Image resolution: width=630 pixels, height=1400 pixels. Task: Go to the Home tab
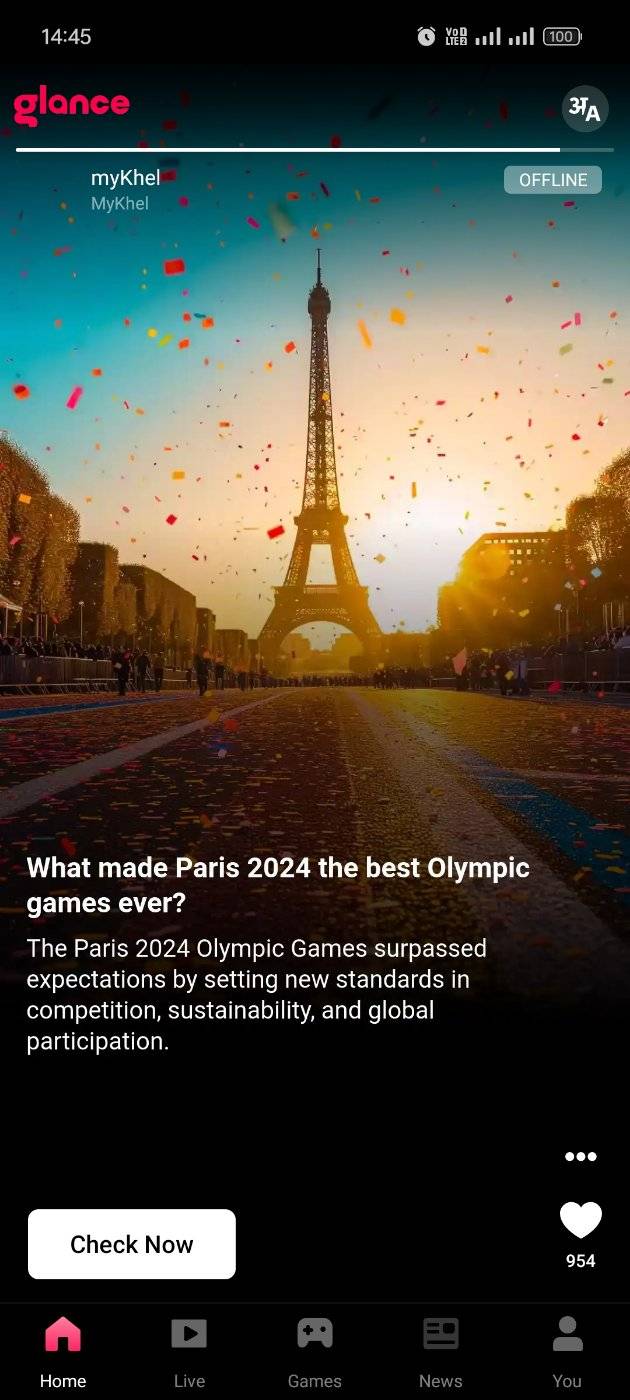point(63,1350)
